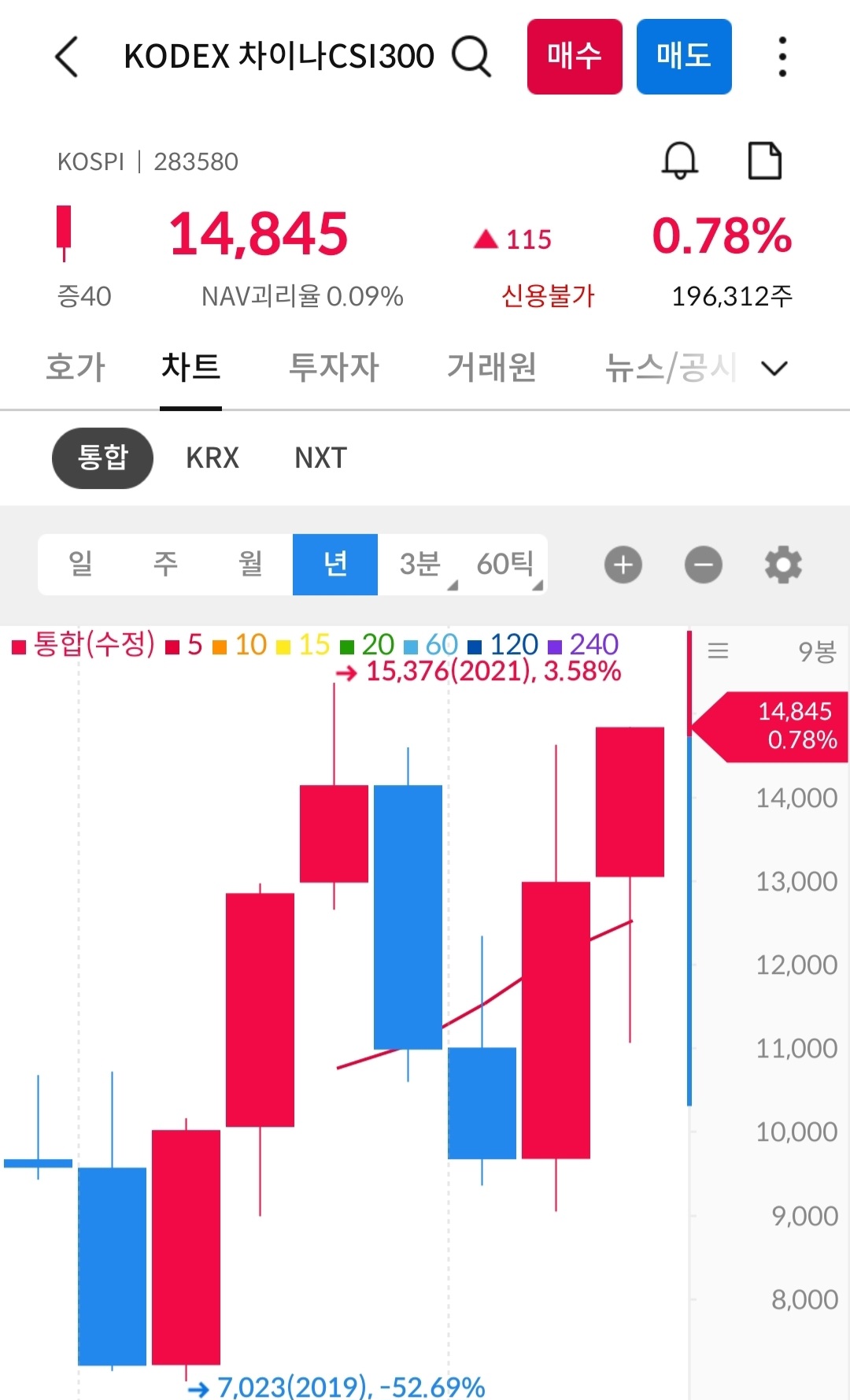Screen dimensions: 850x1400
Task: Open the 60틱 interval dropdown
Action: tap(507, 564)
